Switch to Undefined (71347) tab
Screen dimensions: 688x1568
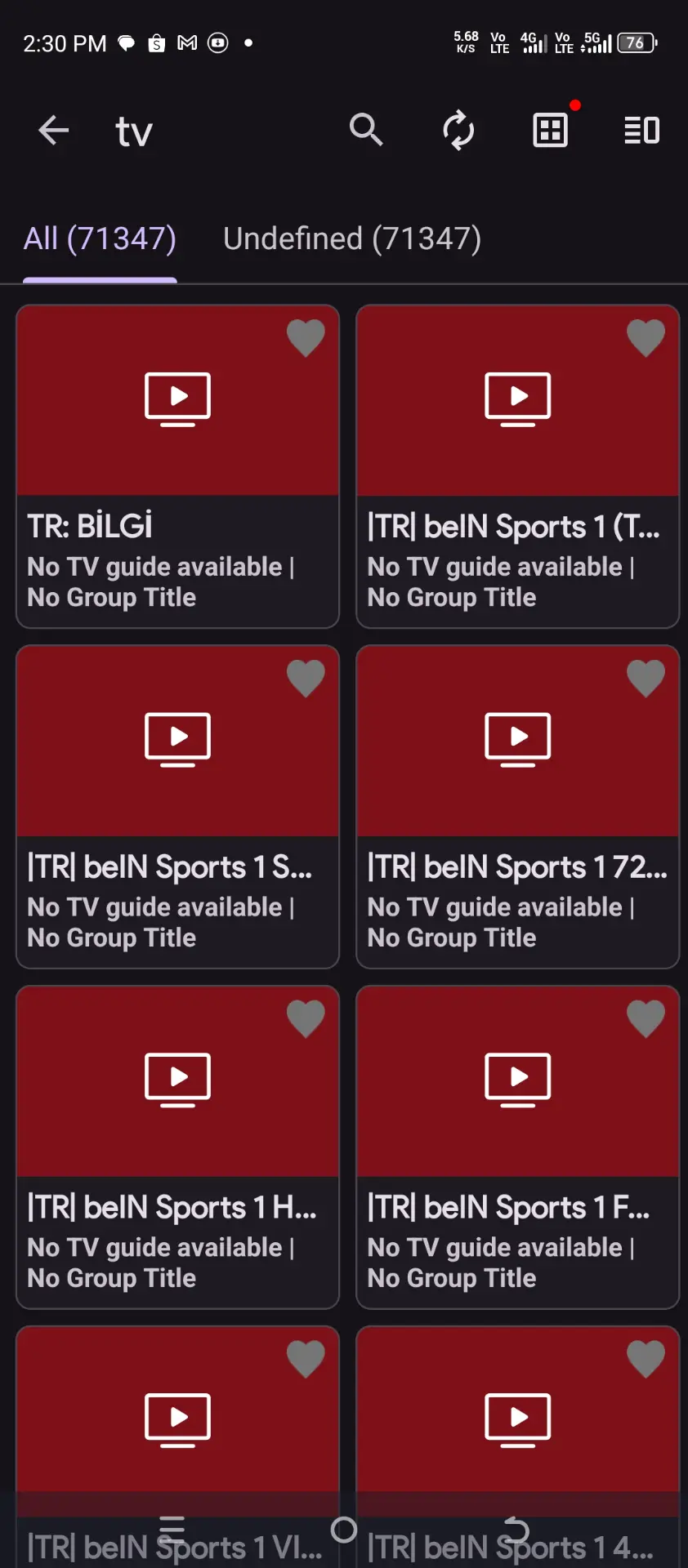[x=352, y=239]
